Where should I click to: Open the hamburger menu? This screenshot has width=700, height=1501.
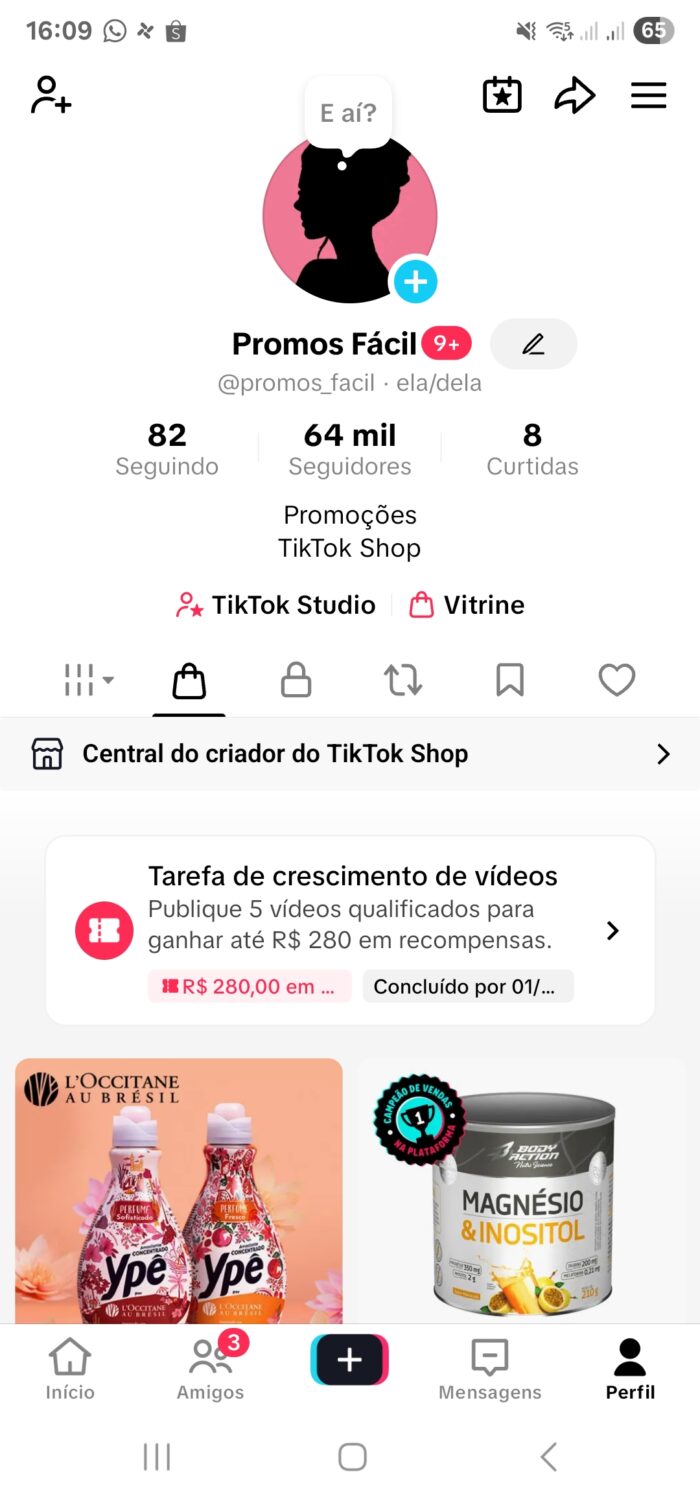coord(648,96)
